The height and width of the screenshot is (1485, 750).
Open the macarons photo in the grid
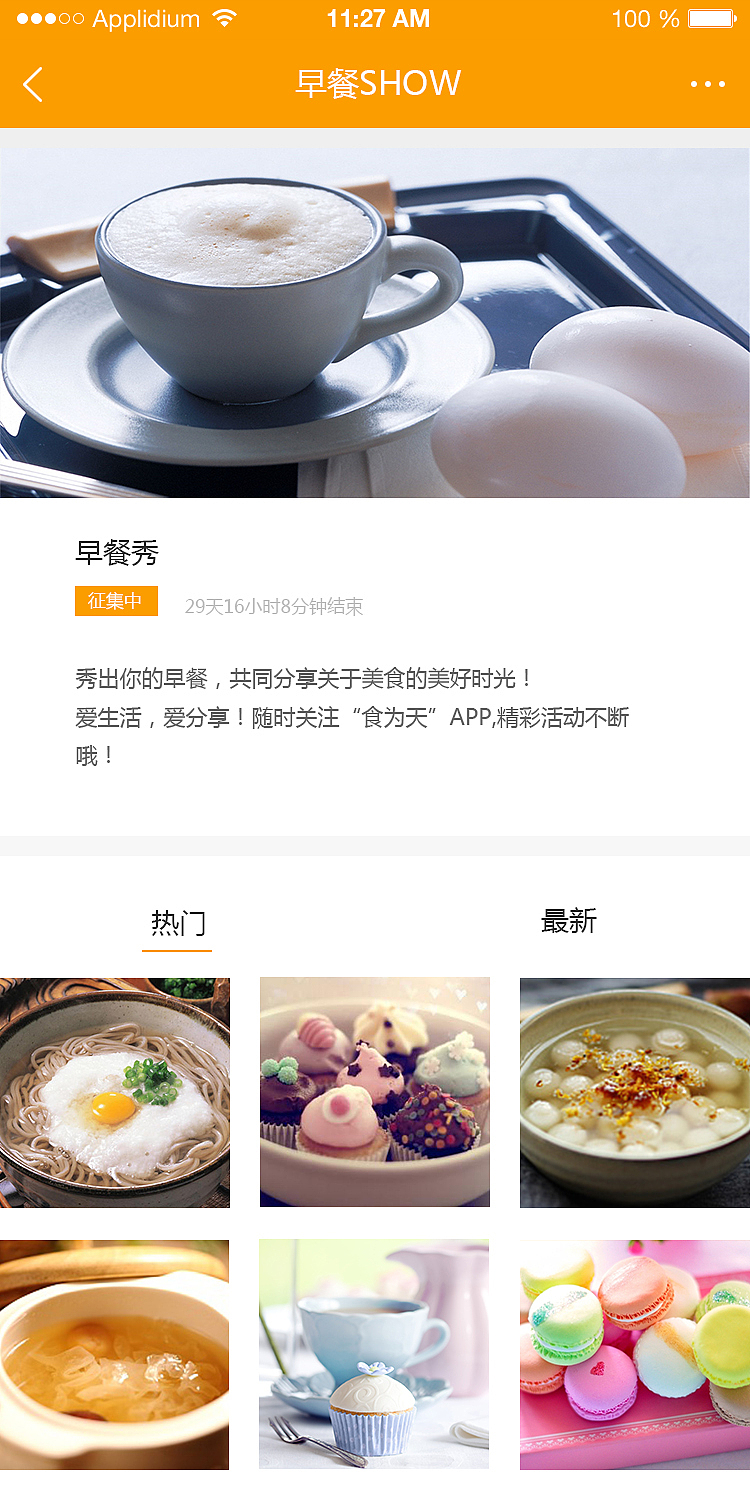click(634, 1353)
